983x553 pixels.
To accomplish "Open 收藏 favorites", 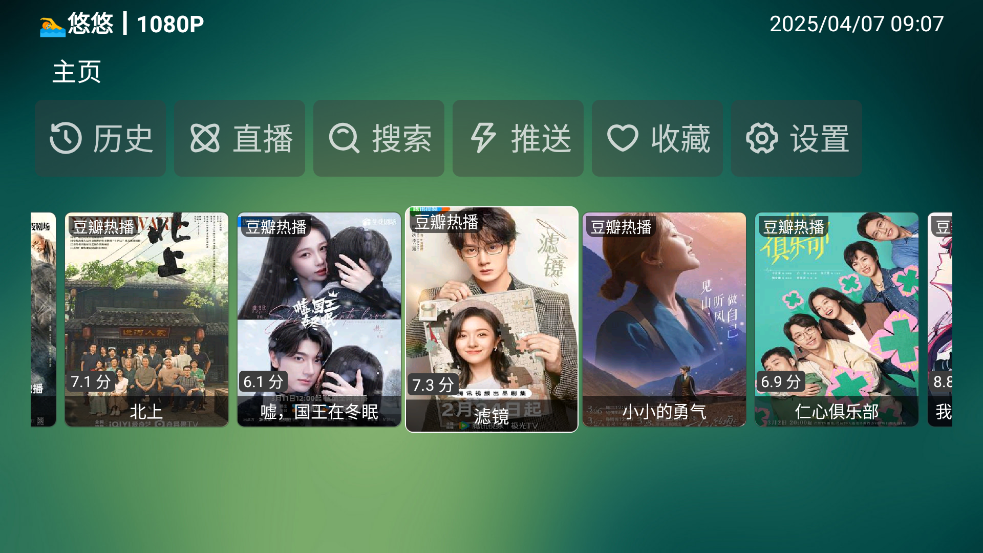I will (657, 138).
